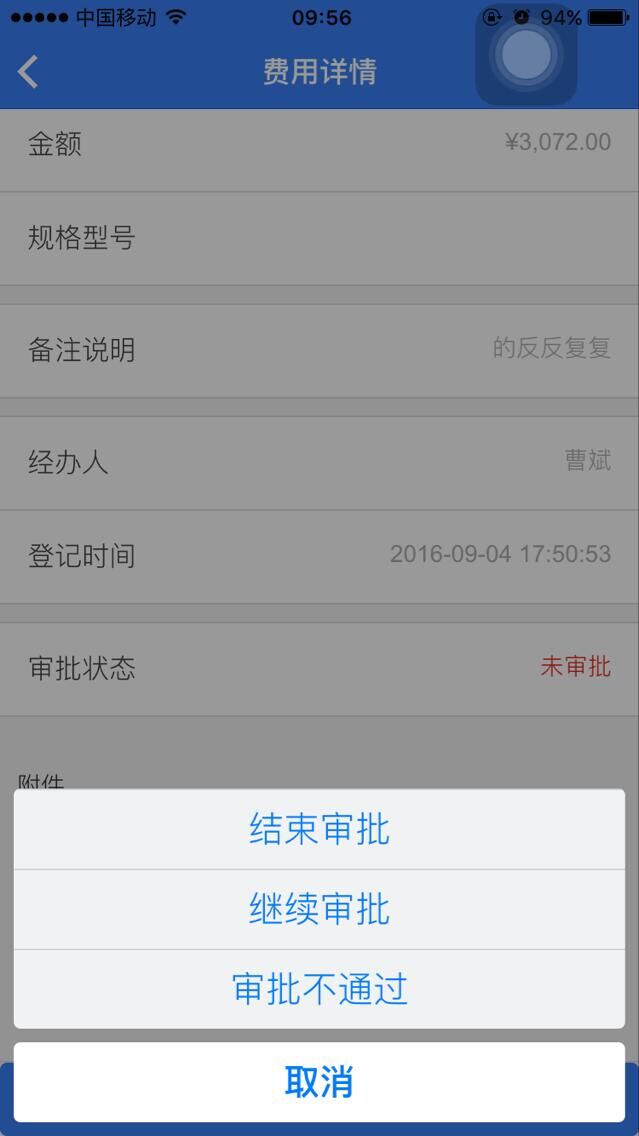Dismiss the action sheet with 取消
This screenshot has height=1136, width=639.
tap(320, 1082)
